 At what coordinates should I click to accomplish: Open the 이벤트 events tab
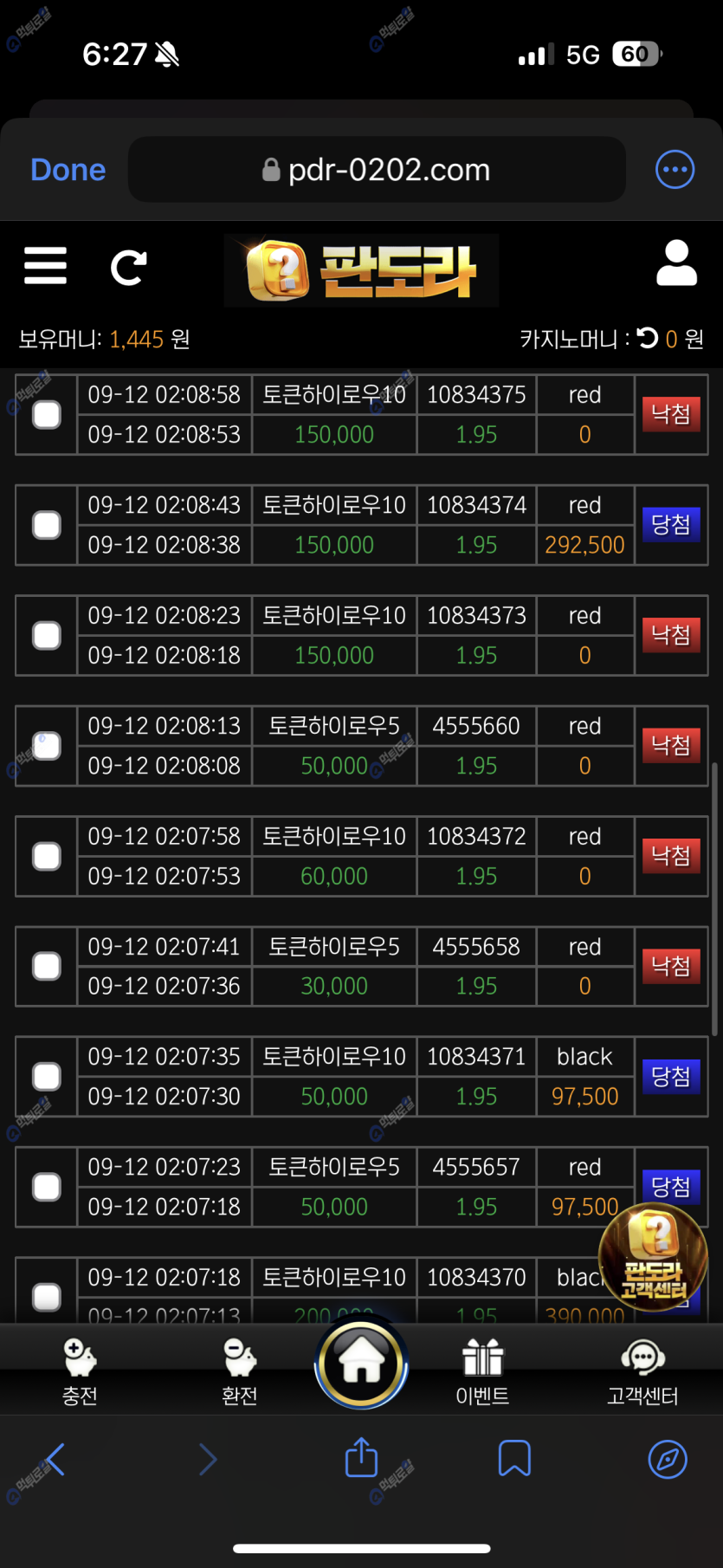(x=482, y=1370)
